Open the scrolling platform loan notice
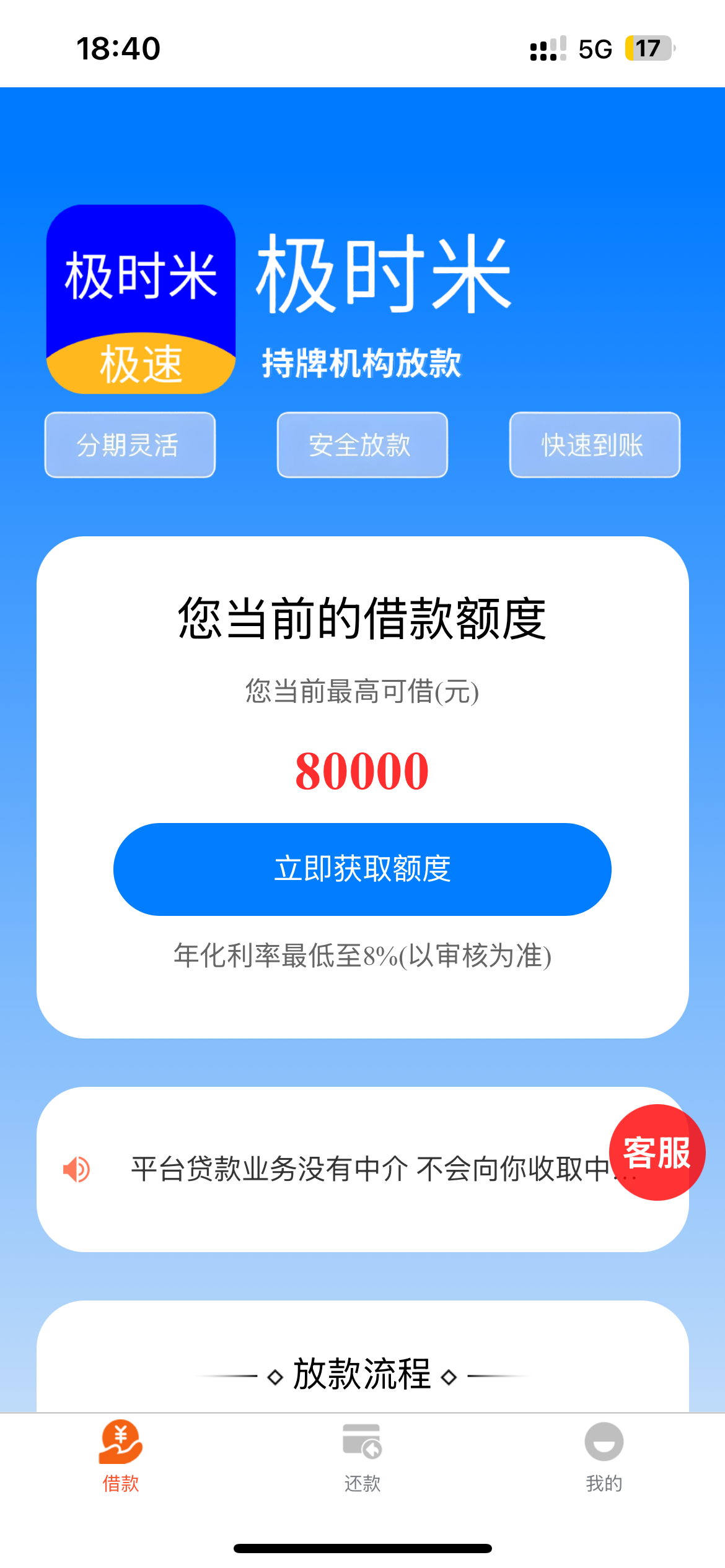This screenshot has height=1568, width=725. [362, 1169]
